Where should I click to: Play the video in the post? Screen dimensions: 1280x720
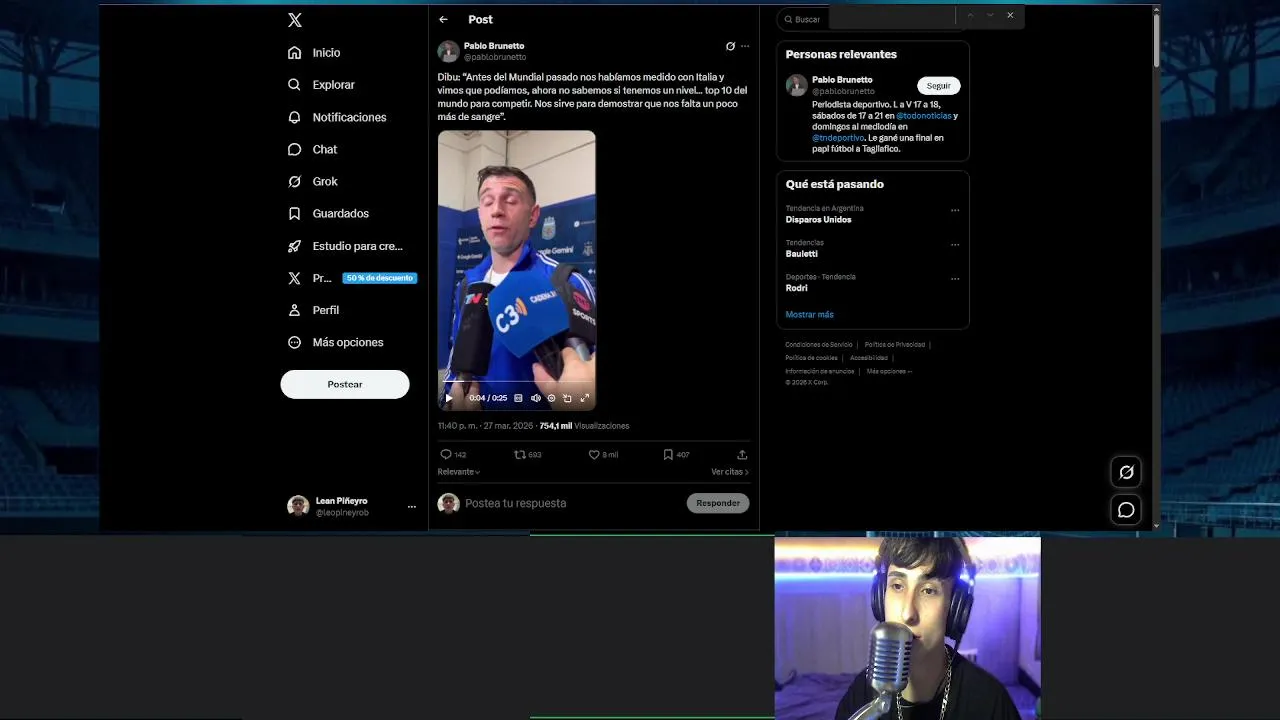[x=449, y=398]
